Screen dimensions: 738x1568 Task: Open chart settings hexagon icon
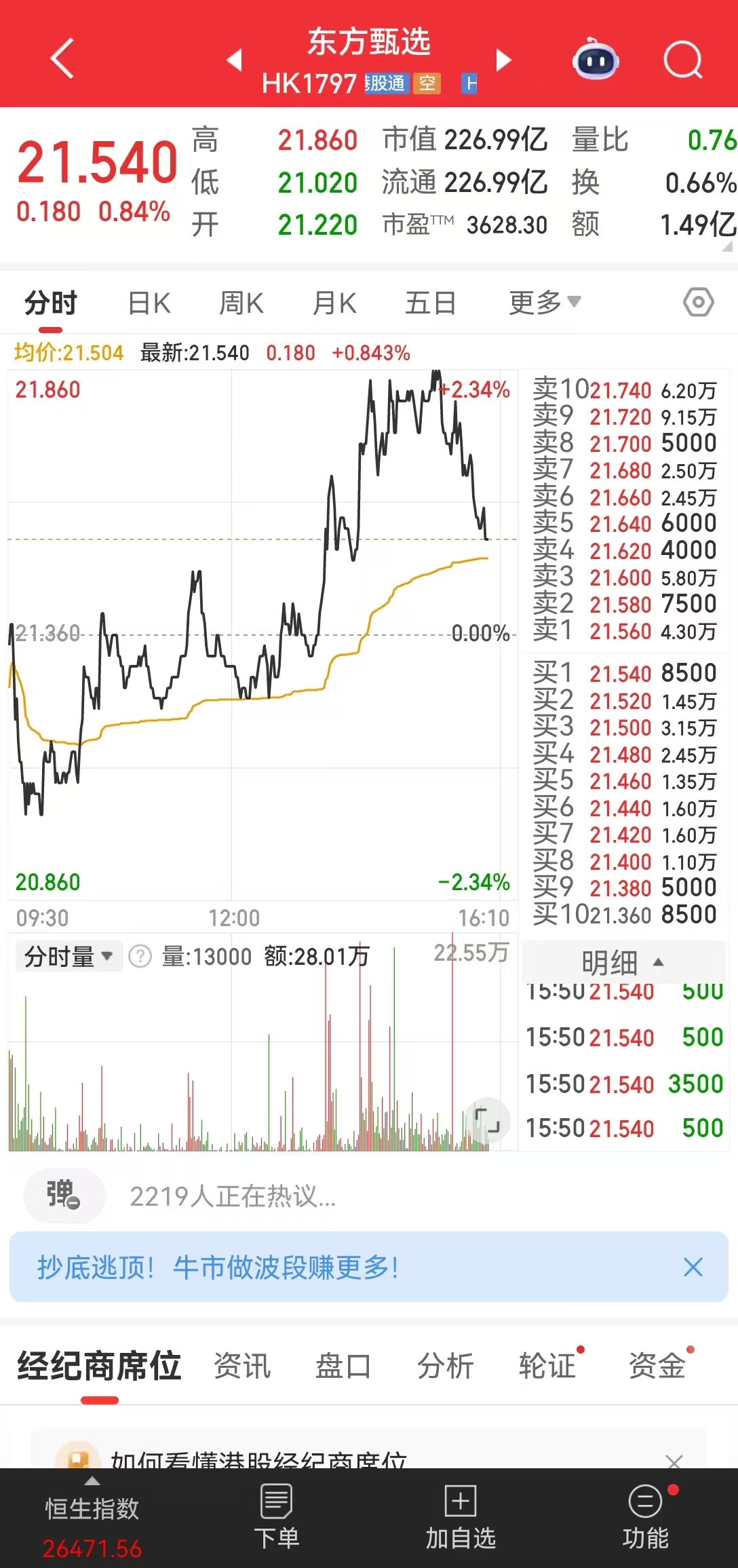coord(698,302)
